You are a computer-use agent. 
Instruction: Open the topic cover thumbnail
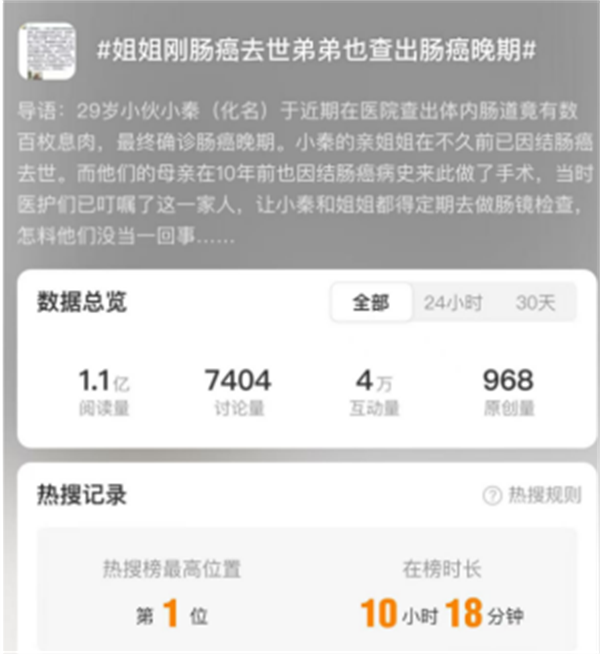(x=47, y=52)
